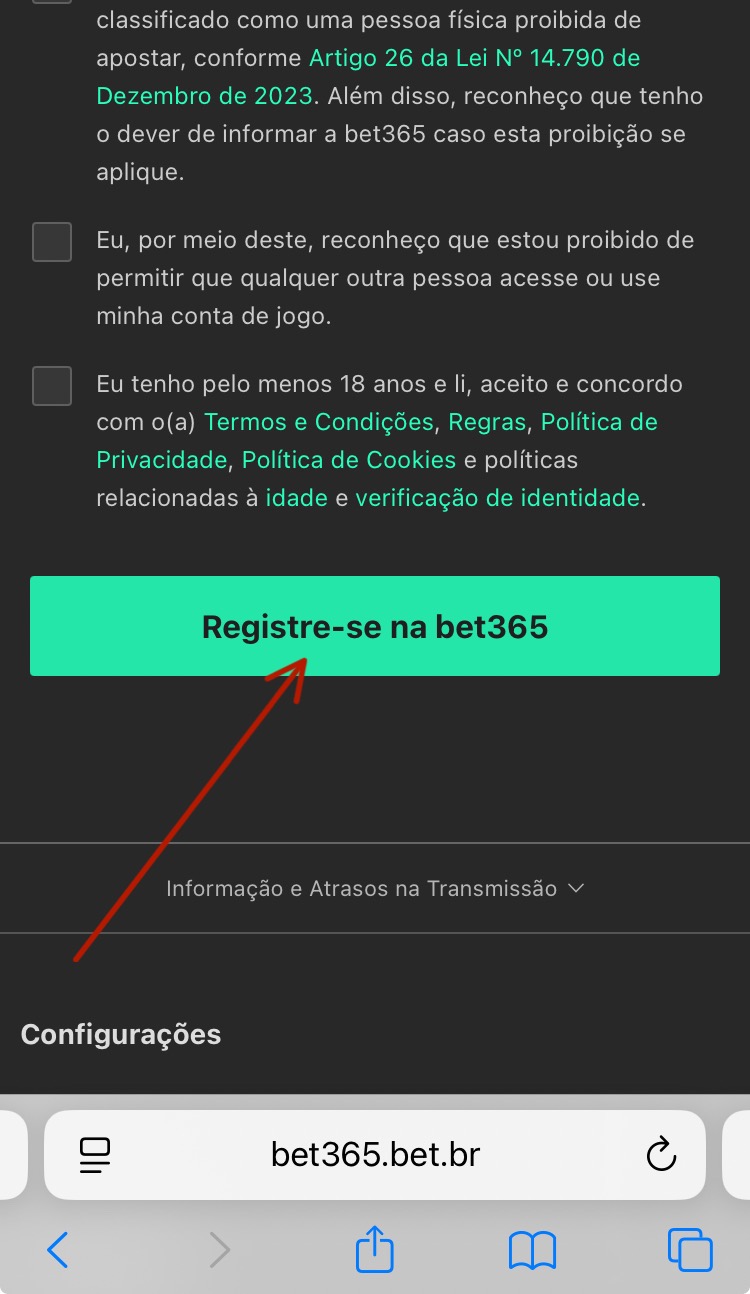Expand Informação e Atrasos na Transmissão

375,888
